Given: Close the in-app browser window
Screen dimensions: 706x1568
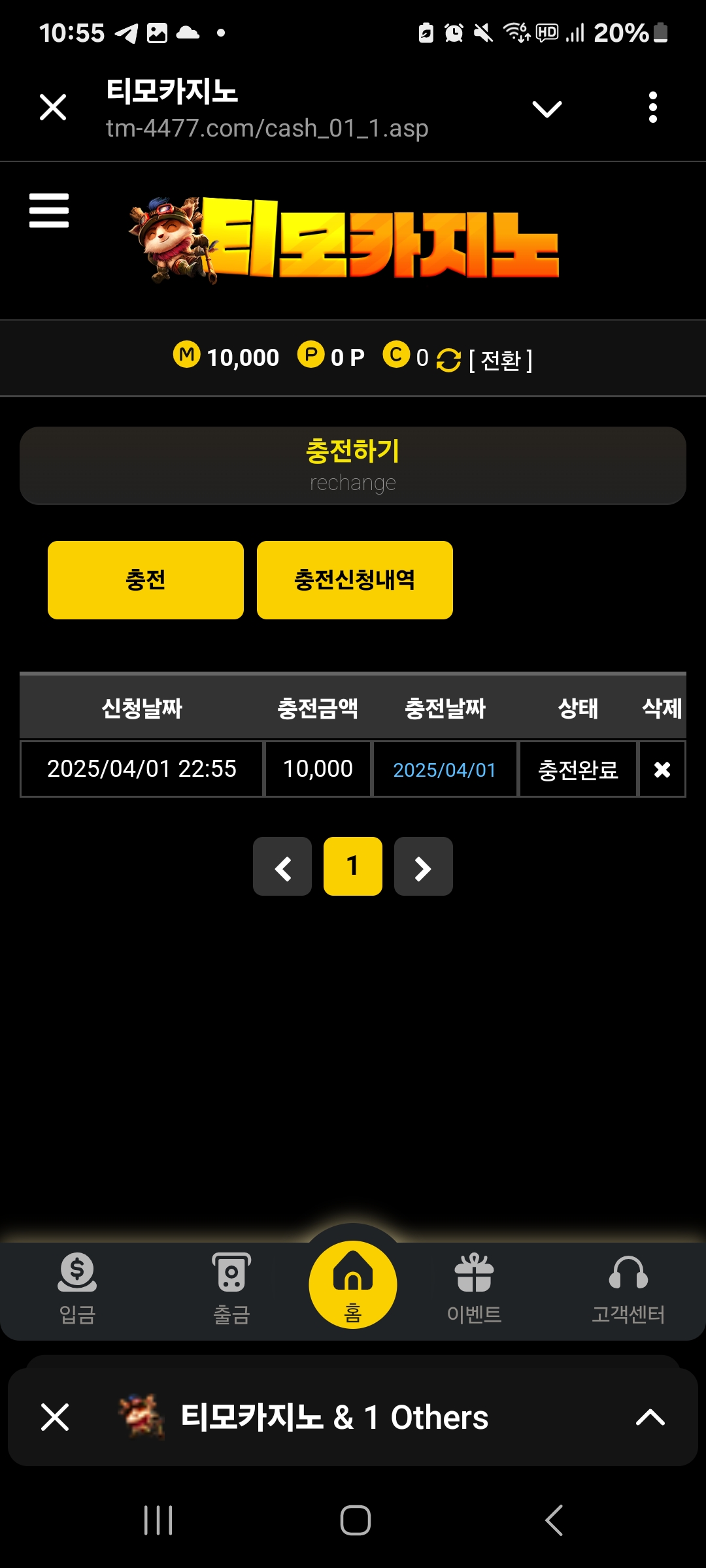Looking at the screenshot, I should 53,107.
